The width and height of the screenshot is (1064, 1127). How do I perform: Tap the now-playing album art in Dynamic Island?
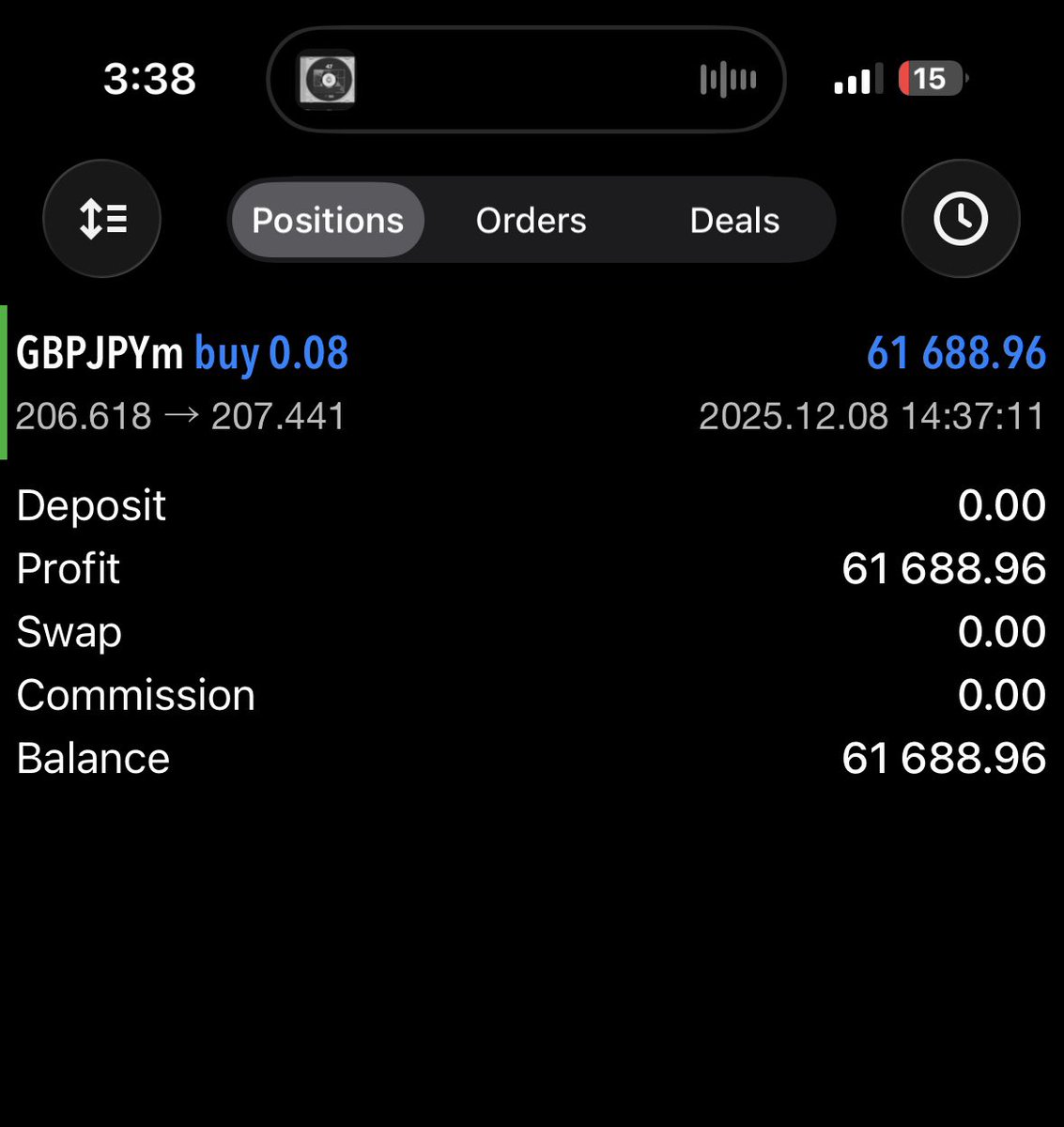(327, 80)
